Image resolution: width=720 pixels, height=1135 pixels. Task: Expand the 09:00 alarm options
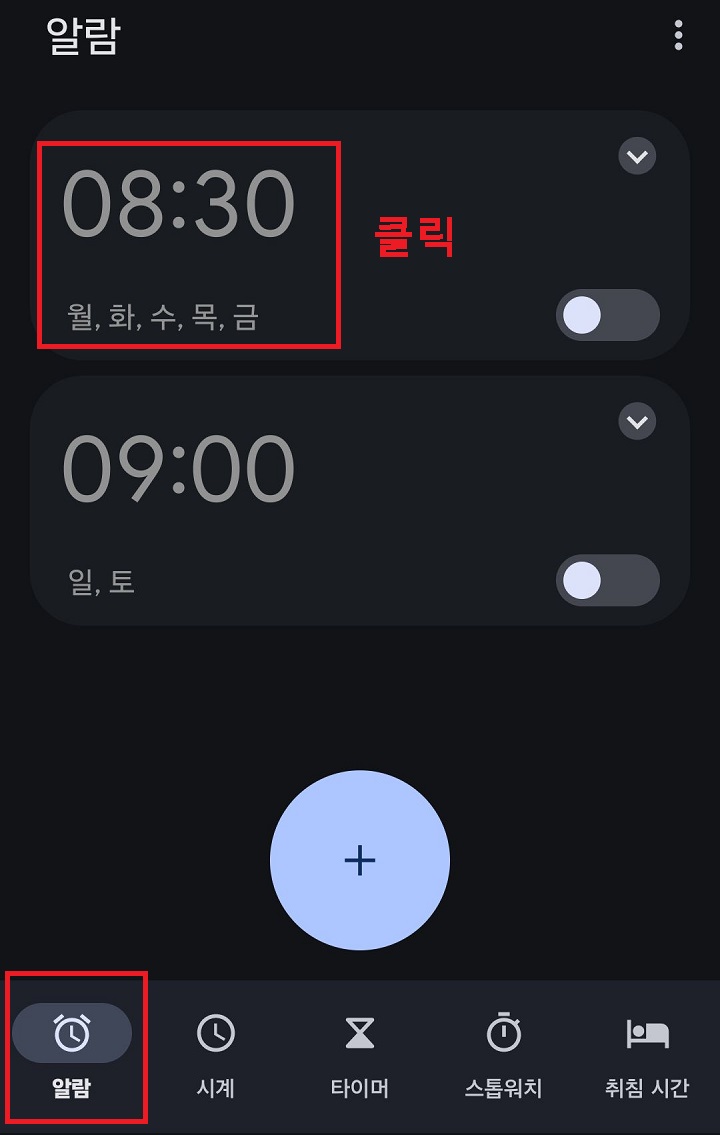click(x=636, y=422)
